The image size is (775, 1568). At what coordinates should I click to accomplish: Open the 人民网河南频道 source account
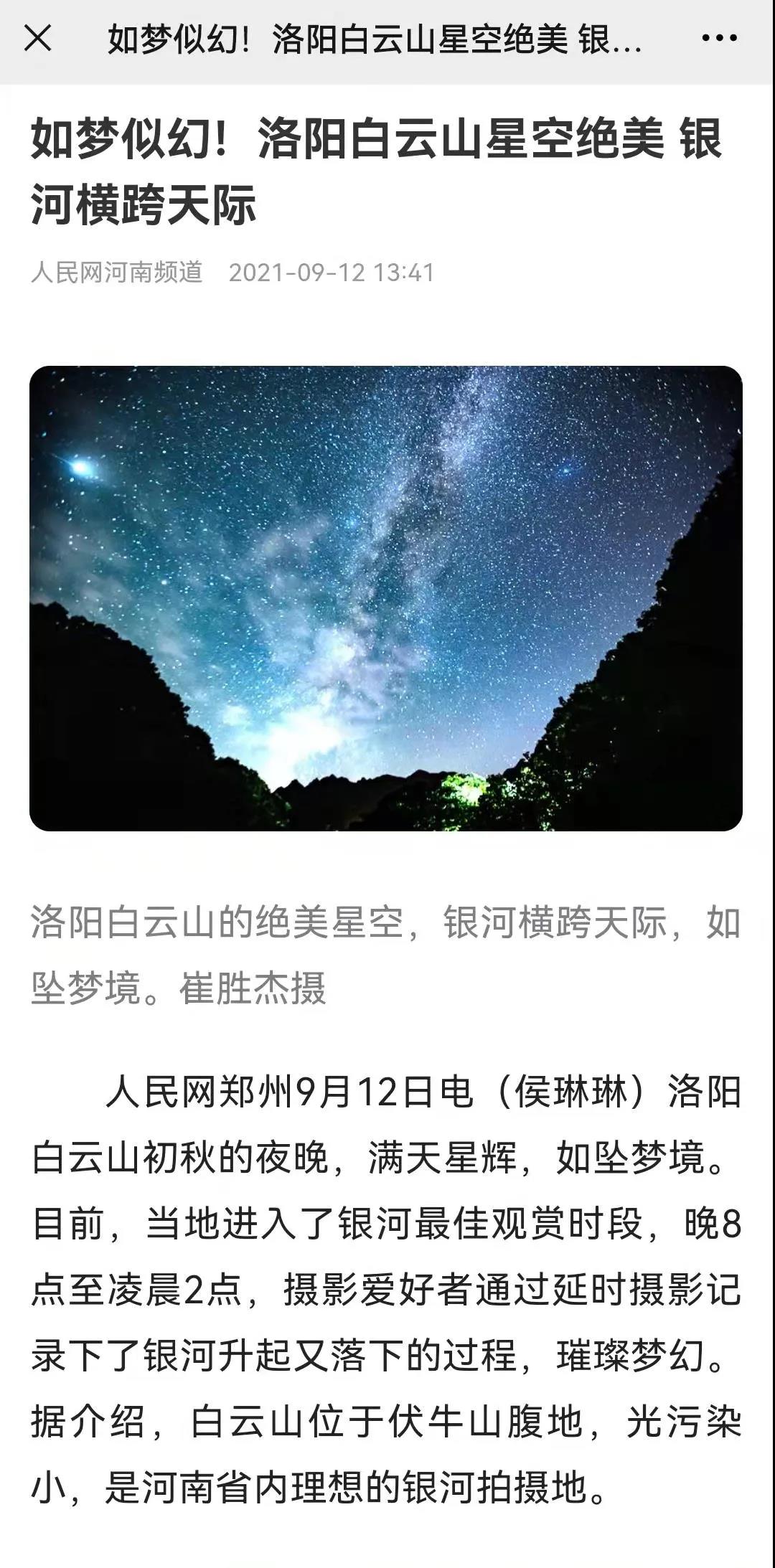pyautogui.click(x=117, y=273)
